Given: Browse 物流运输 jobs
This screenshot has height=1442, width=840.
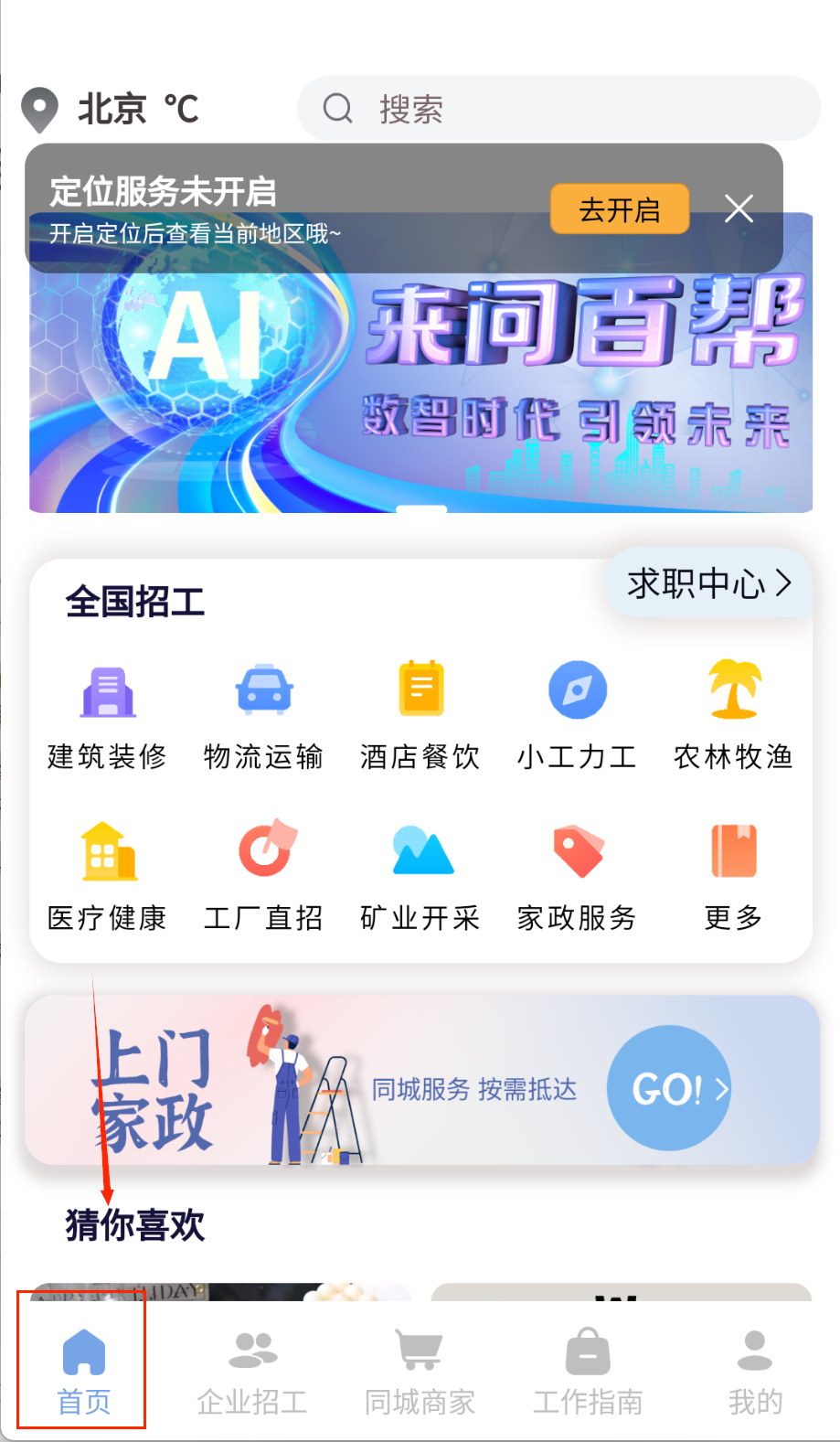Looking at the screenshot, I should [264, 715].
